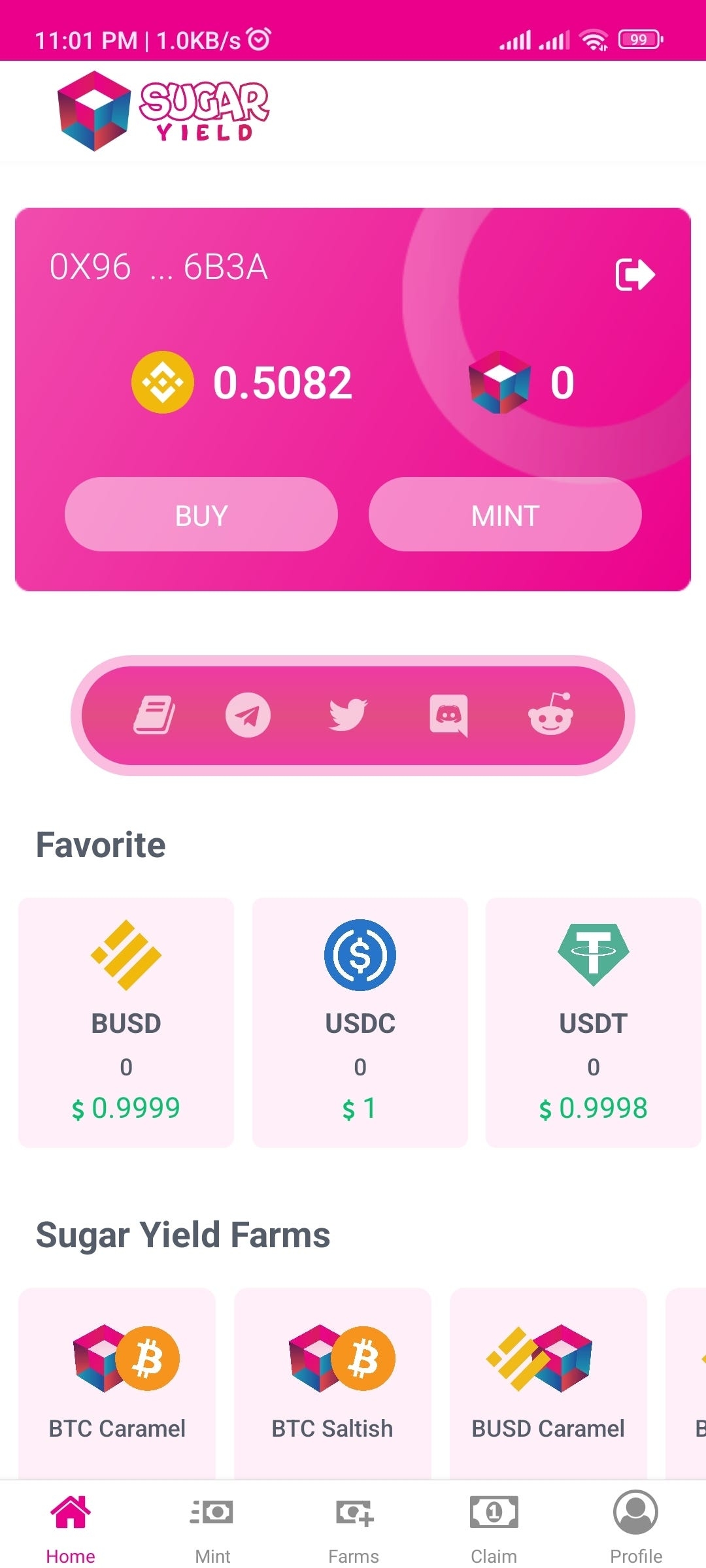Open the Telegram link icon

[248, 715]
